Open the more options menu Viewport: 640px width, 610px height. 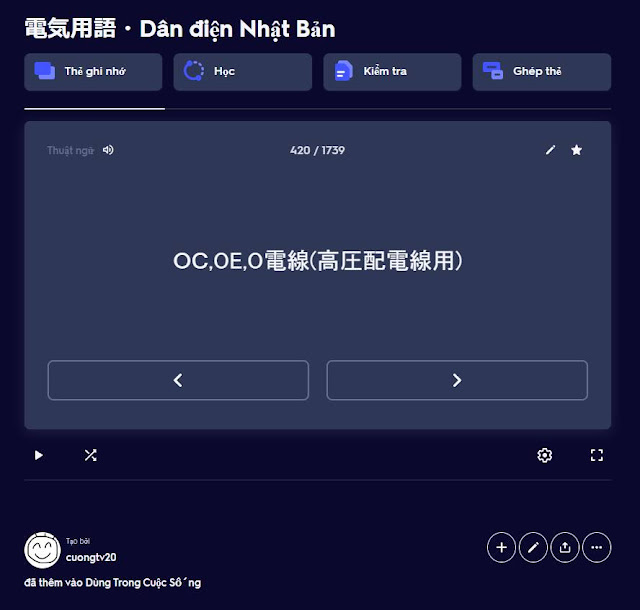point(597,547)
